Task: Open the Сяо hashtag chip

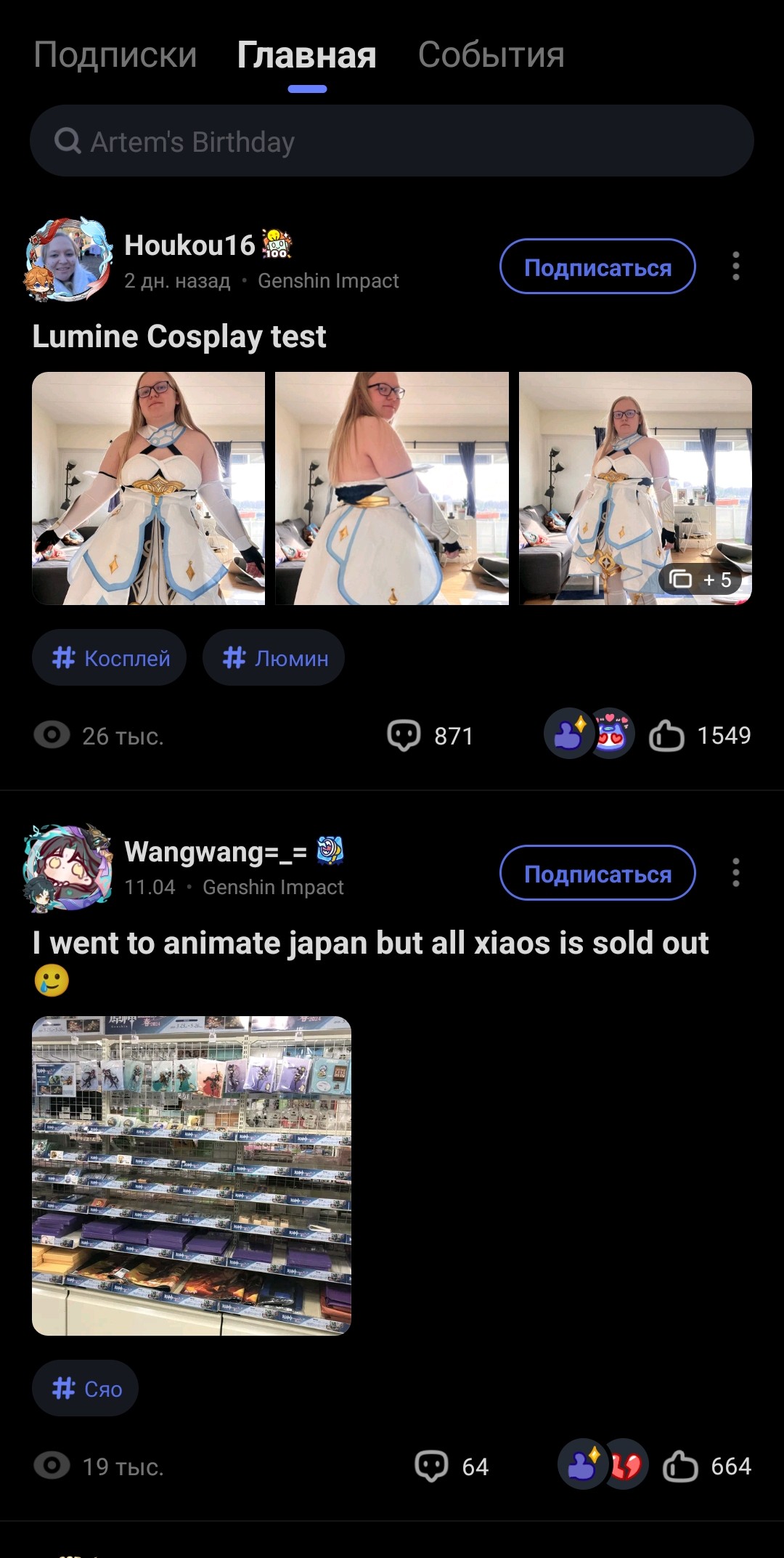Action: tap(86, 1389)
